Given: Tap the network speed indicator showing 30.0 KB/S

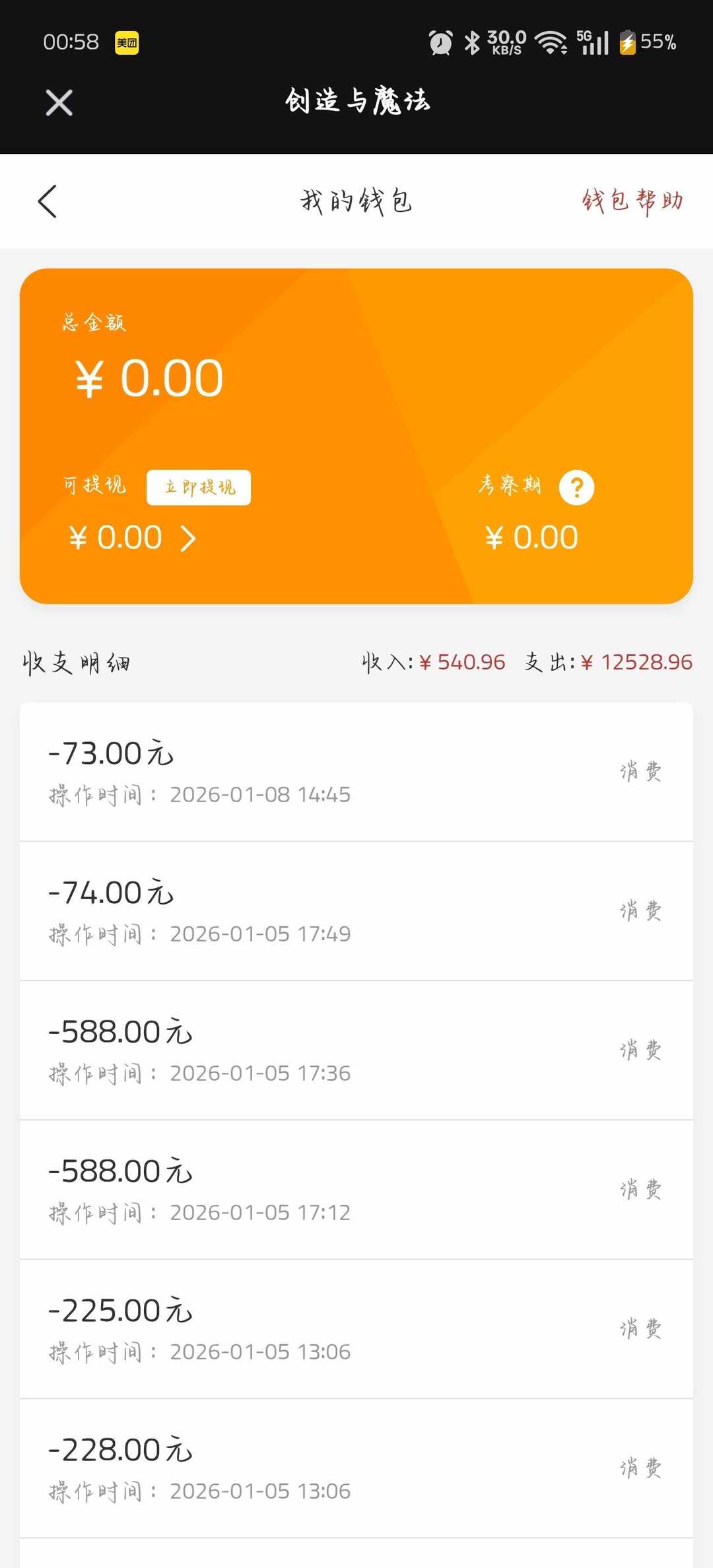Looking at the screenshot, I should (506, 42).
